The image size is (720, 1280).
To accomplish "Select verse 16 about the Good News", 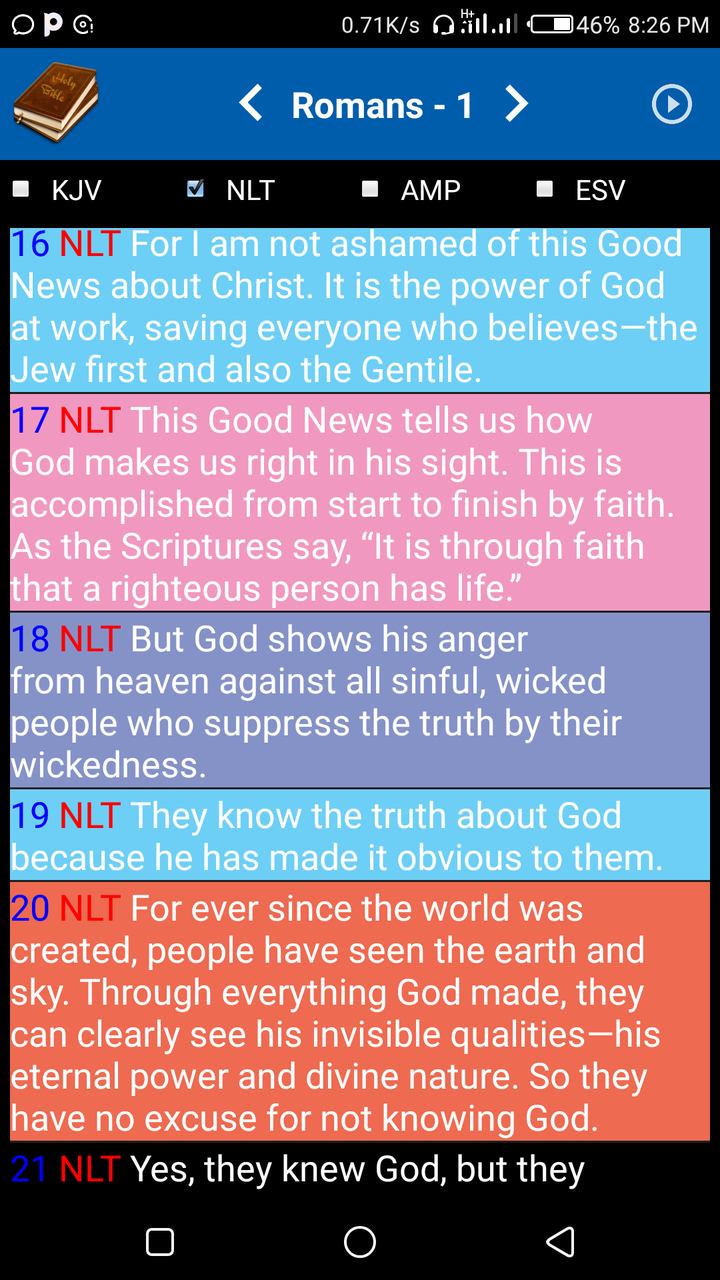I will (x=360, y=309).
